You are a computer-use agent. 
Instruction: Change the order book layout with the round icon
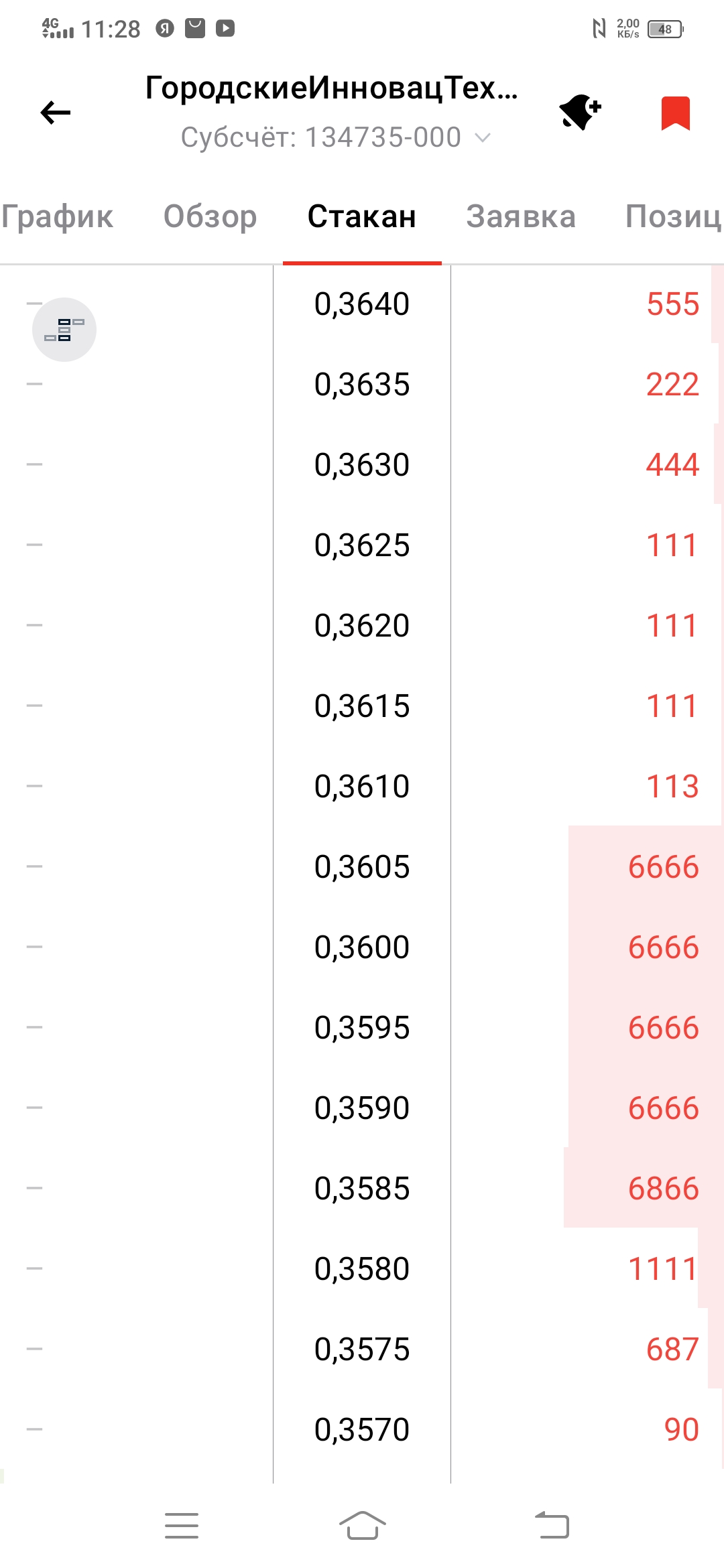64,330
